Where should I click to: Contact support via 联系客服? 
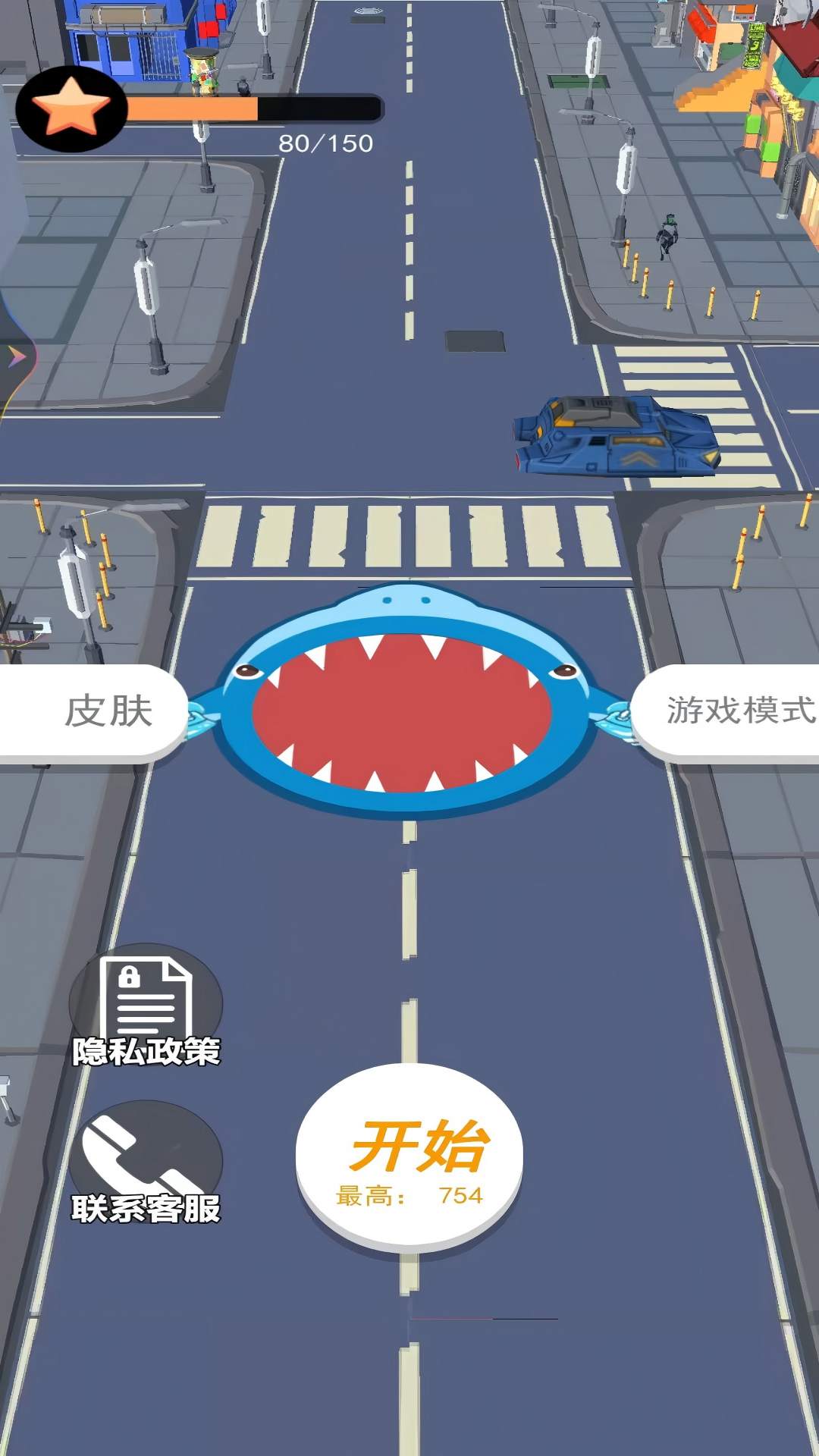pyautogui.click(x=146, y=1164)
